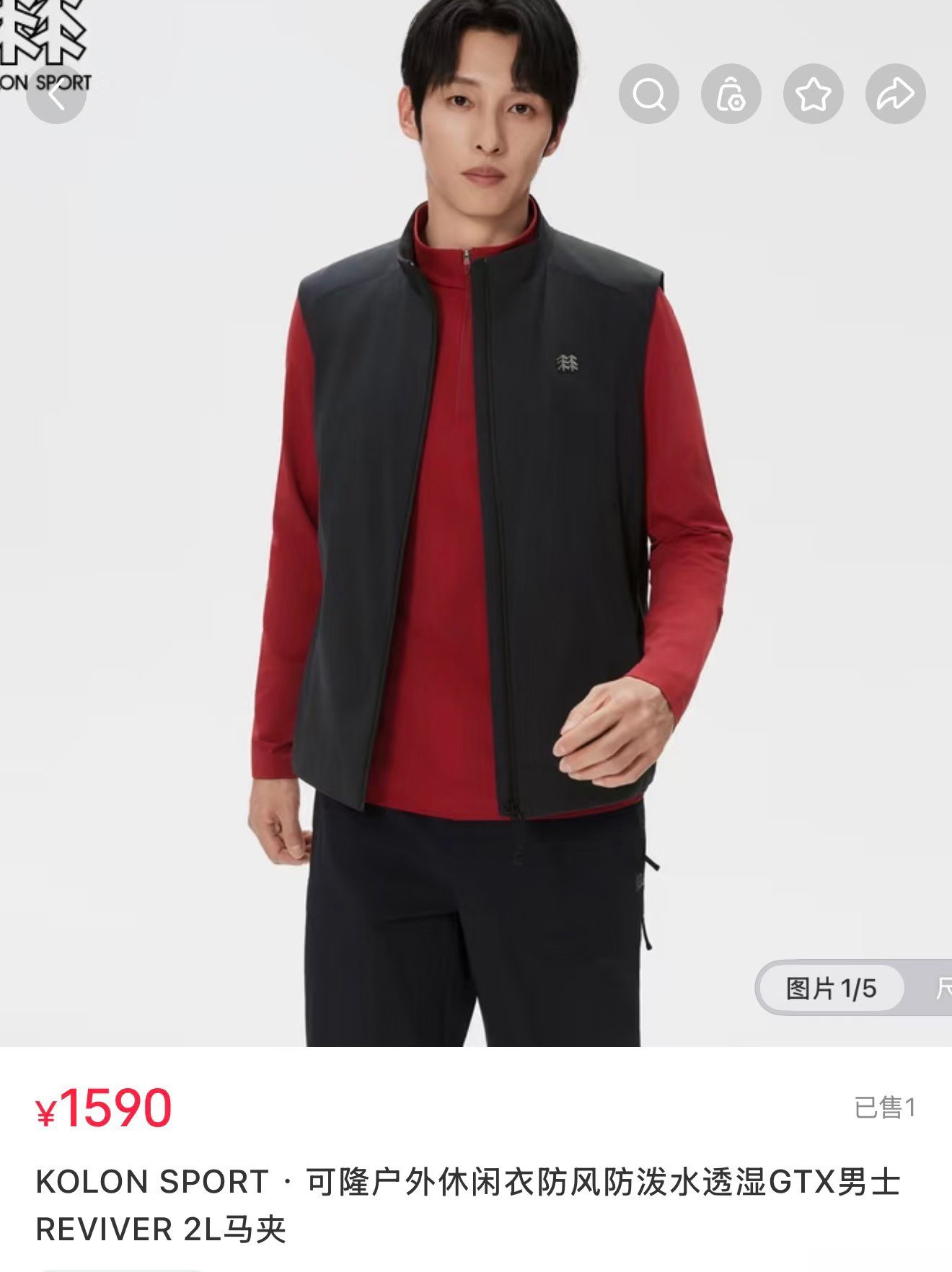Open the main product photo
This screenshot has height=1272, width=952.
476,524
